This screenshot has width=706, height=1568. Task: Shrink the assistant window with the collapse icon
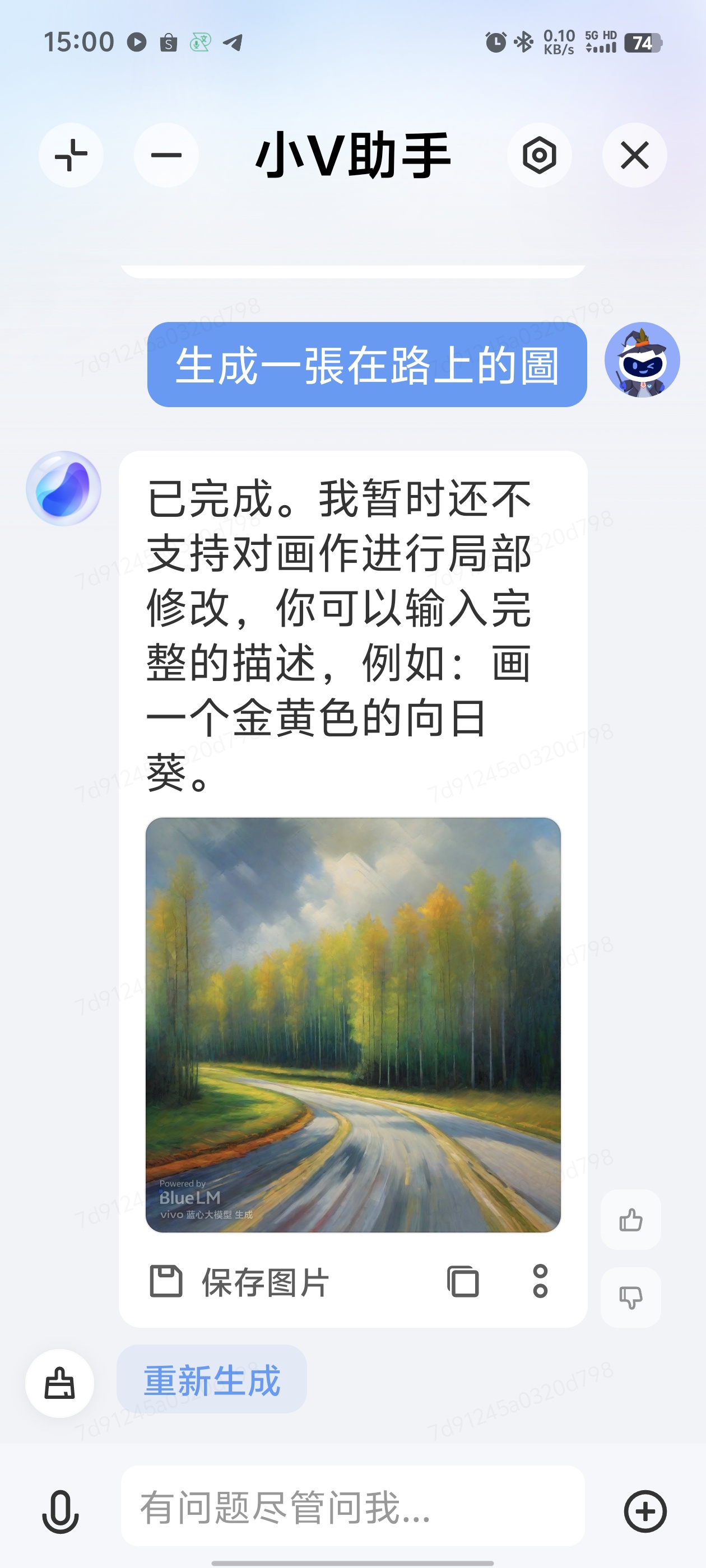(x=71, y=155)
